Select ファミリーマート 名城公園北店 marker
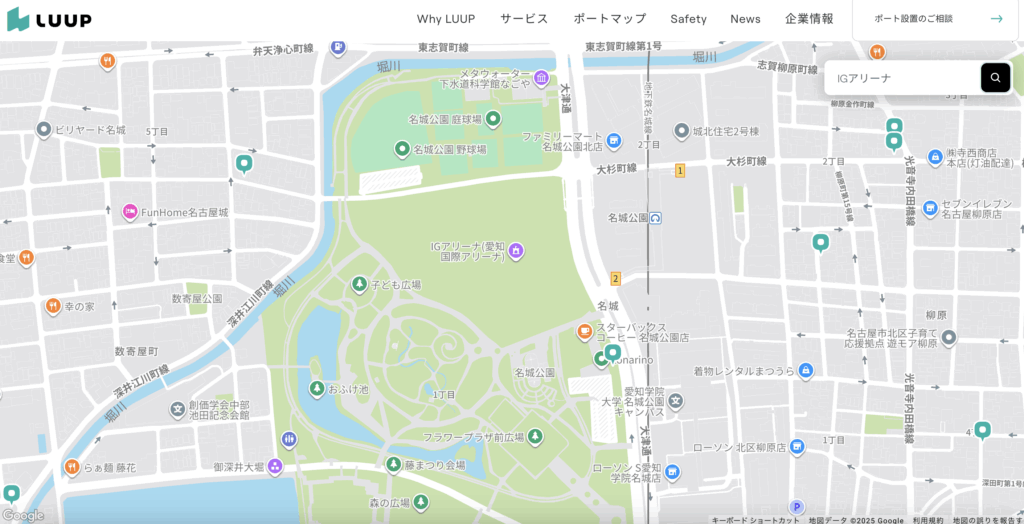 point(614,141)
